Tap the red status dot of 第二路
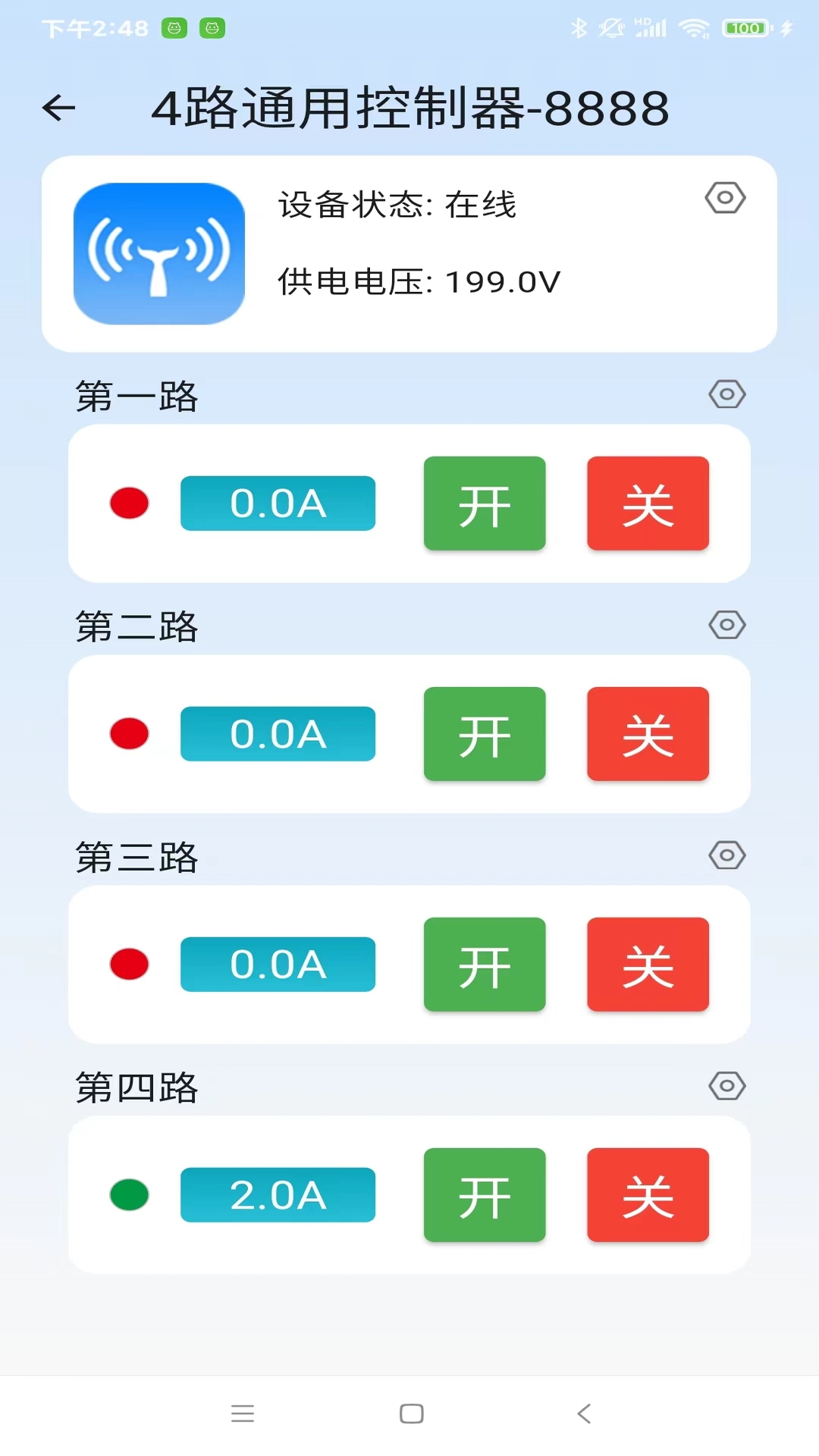The height and width of the screenshot is (1456, 819). point(129,733)
